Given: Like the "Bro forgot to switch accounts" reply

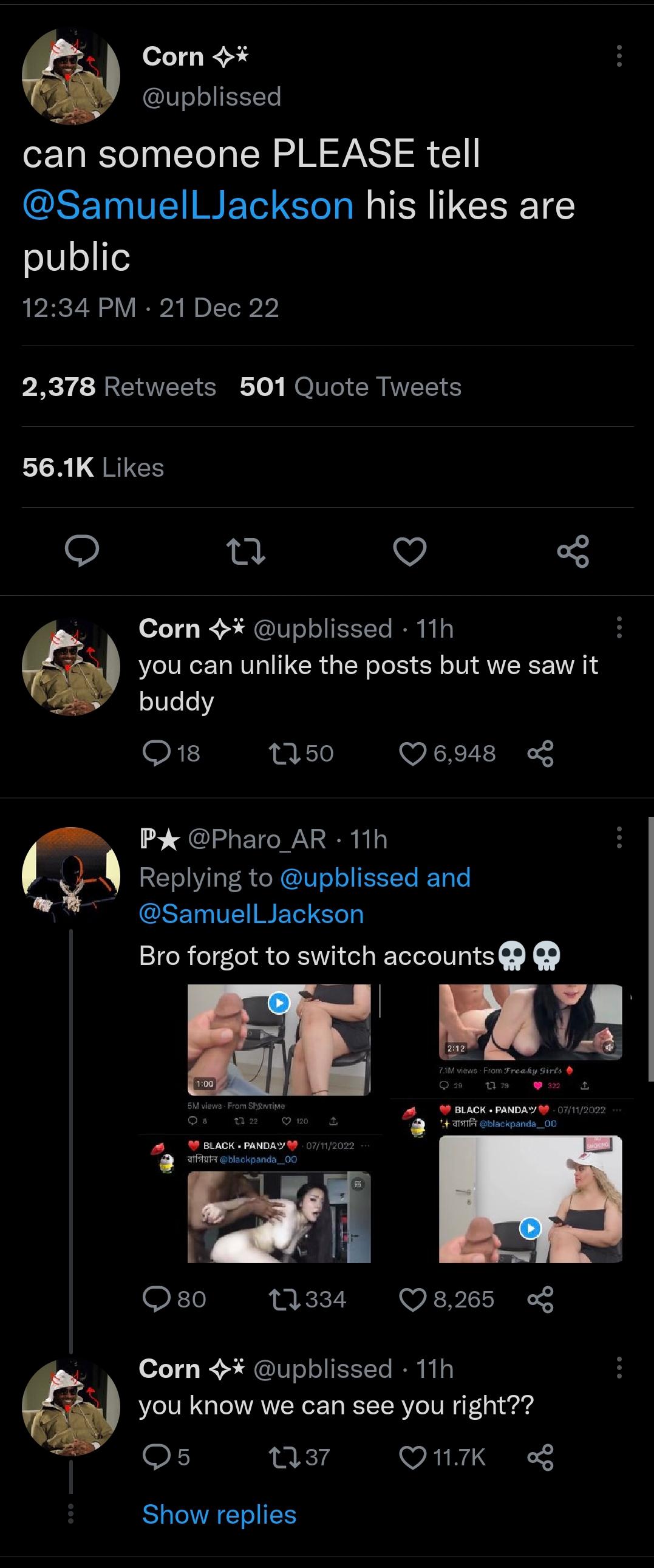Looking at the screenshot, I should pyautogui.click(x=413, y=1300).
